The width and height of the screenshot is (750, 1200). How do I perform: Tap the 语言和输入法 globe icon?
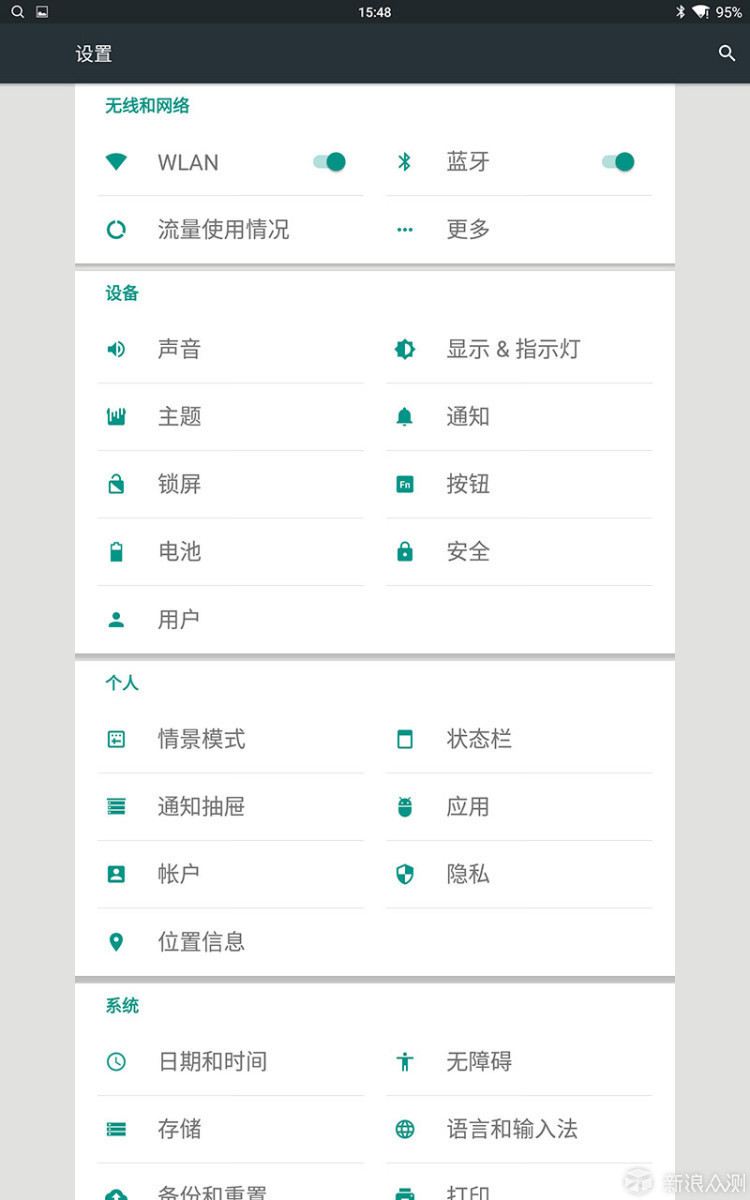coord(404,1128)
